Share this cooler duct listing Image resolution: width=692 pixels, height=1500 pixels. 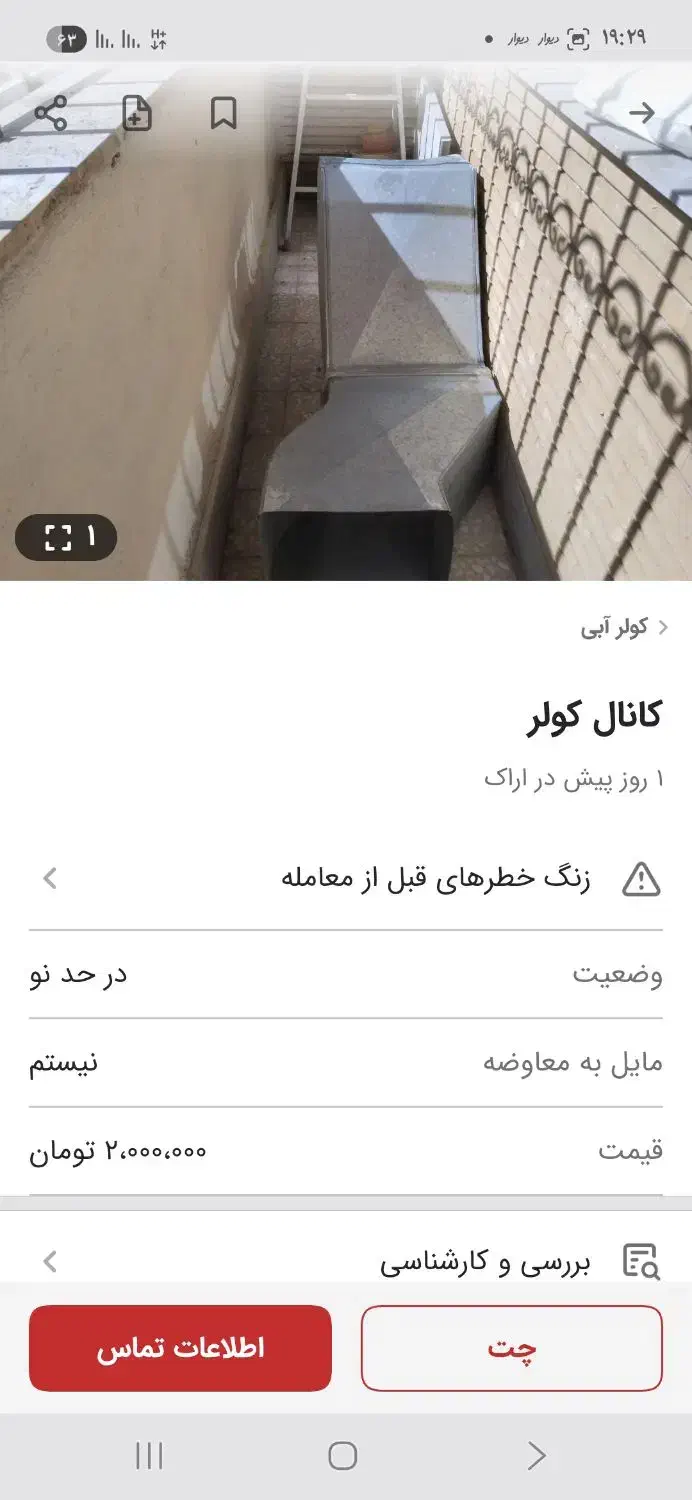pos(50,114)
